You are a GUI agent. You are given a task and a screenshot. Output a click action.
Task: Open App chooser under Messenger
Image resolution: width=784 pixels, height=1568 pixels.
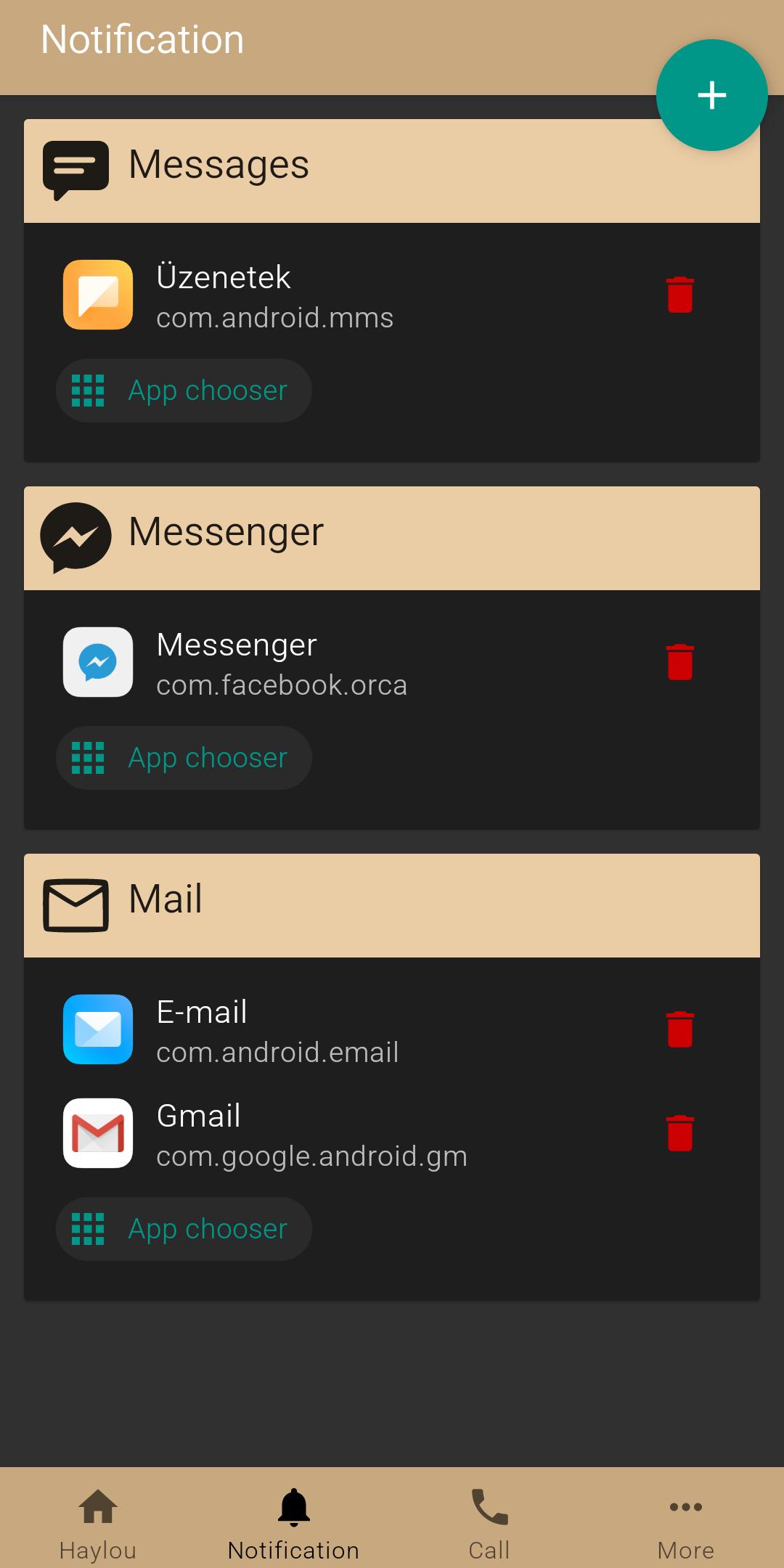tap(184, 758)
